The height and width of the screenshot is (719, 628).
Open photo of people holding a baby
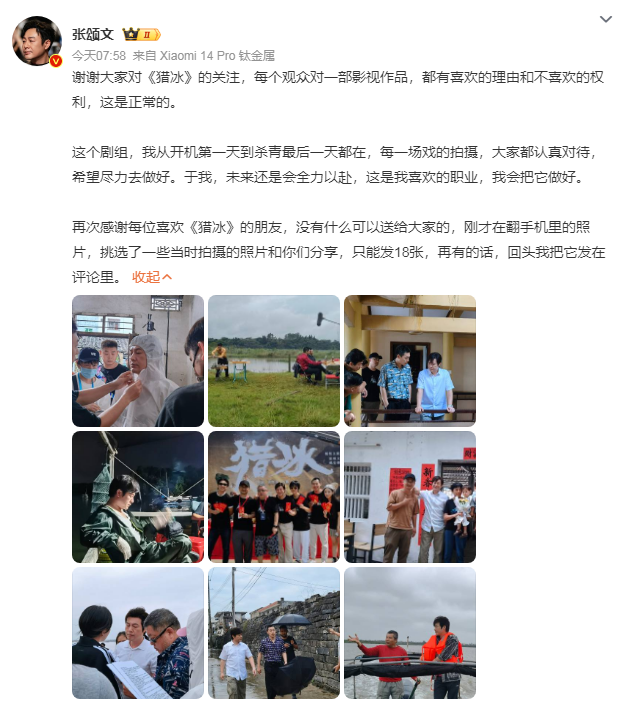pyautogui.click(x=410, y=497)
